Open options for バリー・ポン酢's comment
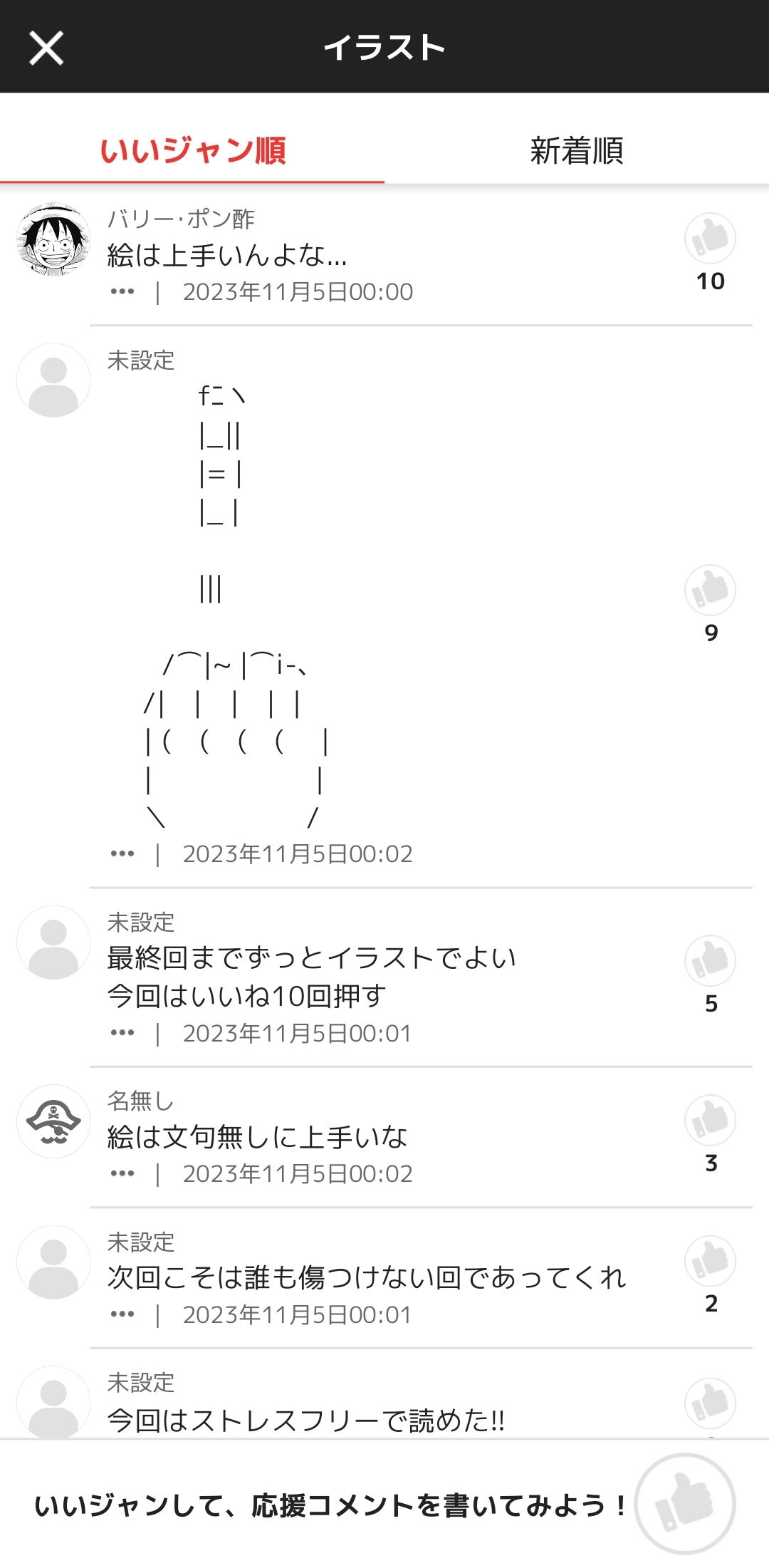 122,292
